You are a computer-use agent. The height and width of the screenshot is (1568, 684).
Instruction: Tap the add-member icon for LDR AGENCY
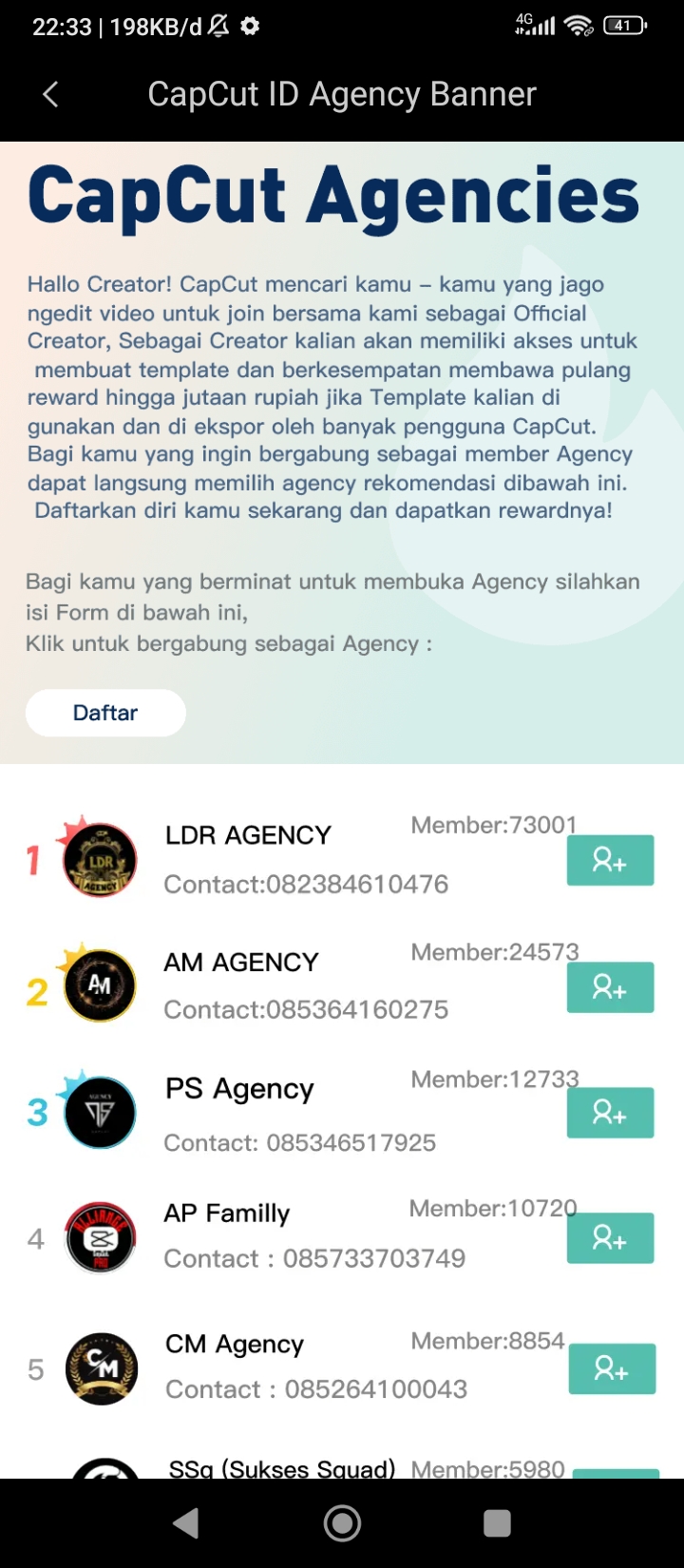click(610, 860)
